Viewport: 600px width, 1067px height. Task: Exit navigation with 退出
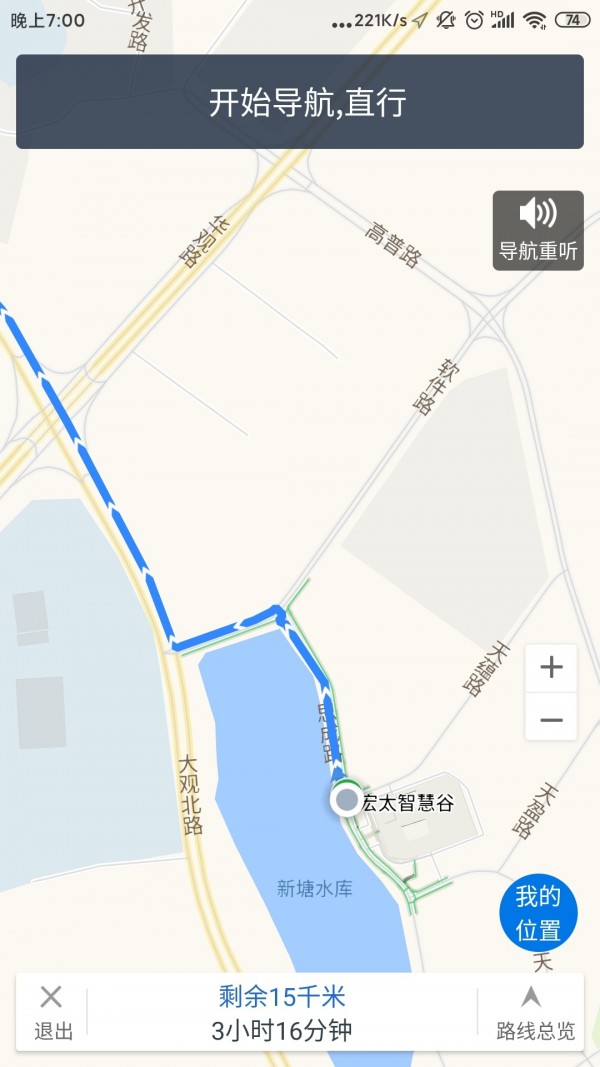point(52,1012)
